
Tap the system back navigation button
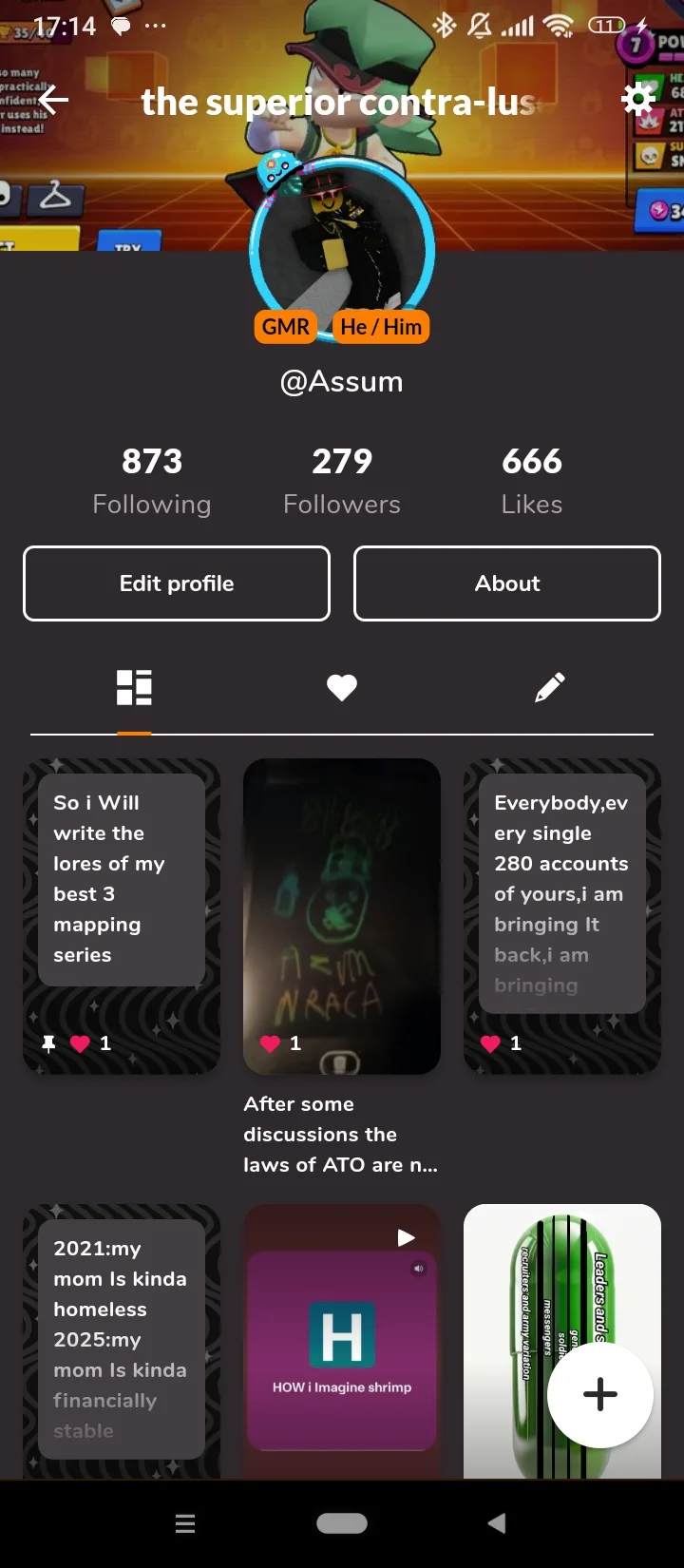tap(497, 1523)
